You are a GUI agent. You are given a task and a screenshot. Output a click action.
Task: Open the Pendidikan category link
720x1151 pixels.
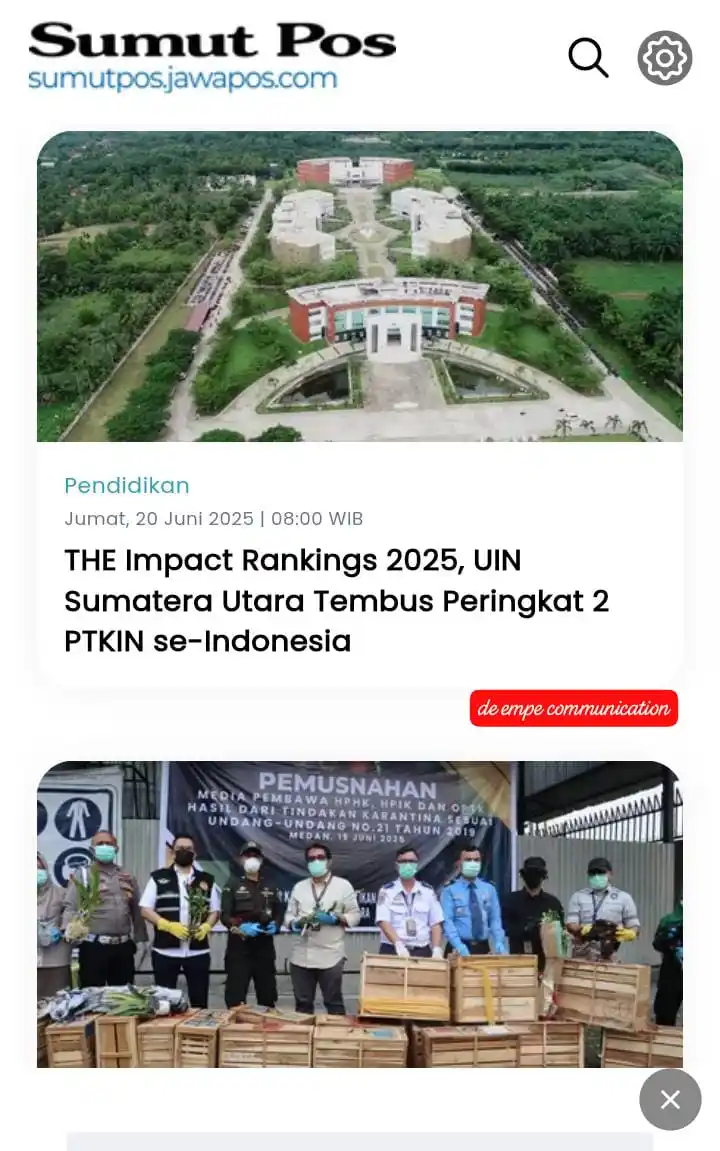pos(127,486)
